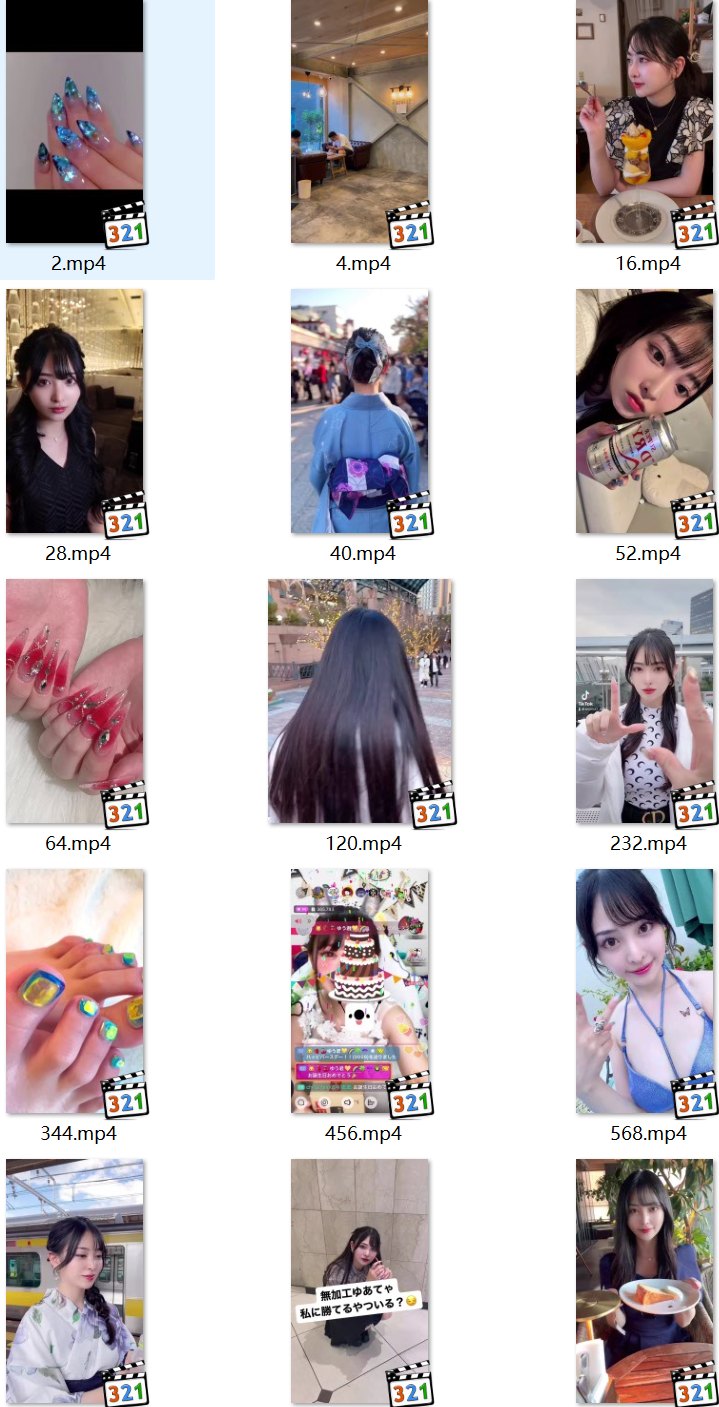
Task: Open the 4.mp4 video file
Action: [x=359, y=122]
